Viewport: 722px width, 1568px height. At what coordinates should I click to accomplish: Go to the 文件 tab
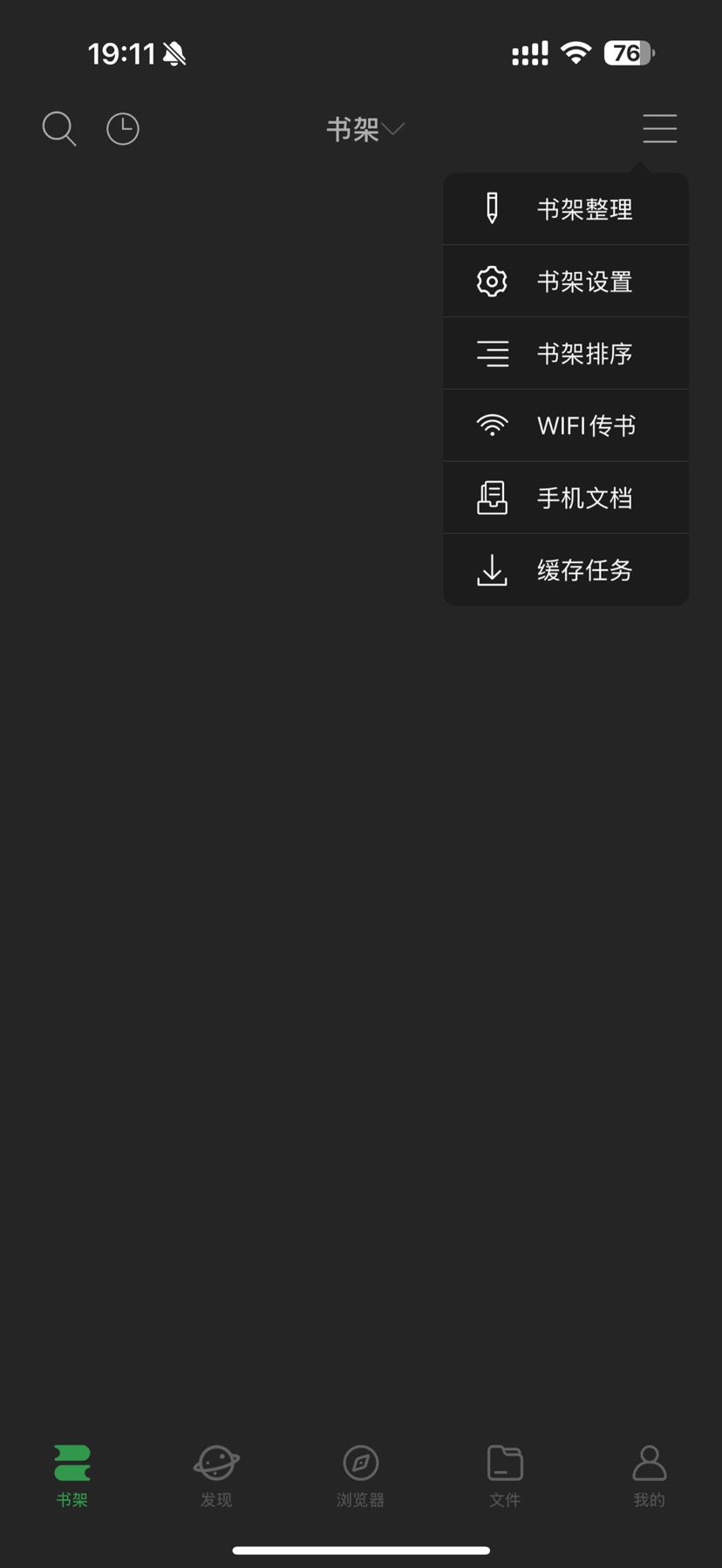pos(505,1474)
